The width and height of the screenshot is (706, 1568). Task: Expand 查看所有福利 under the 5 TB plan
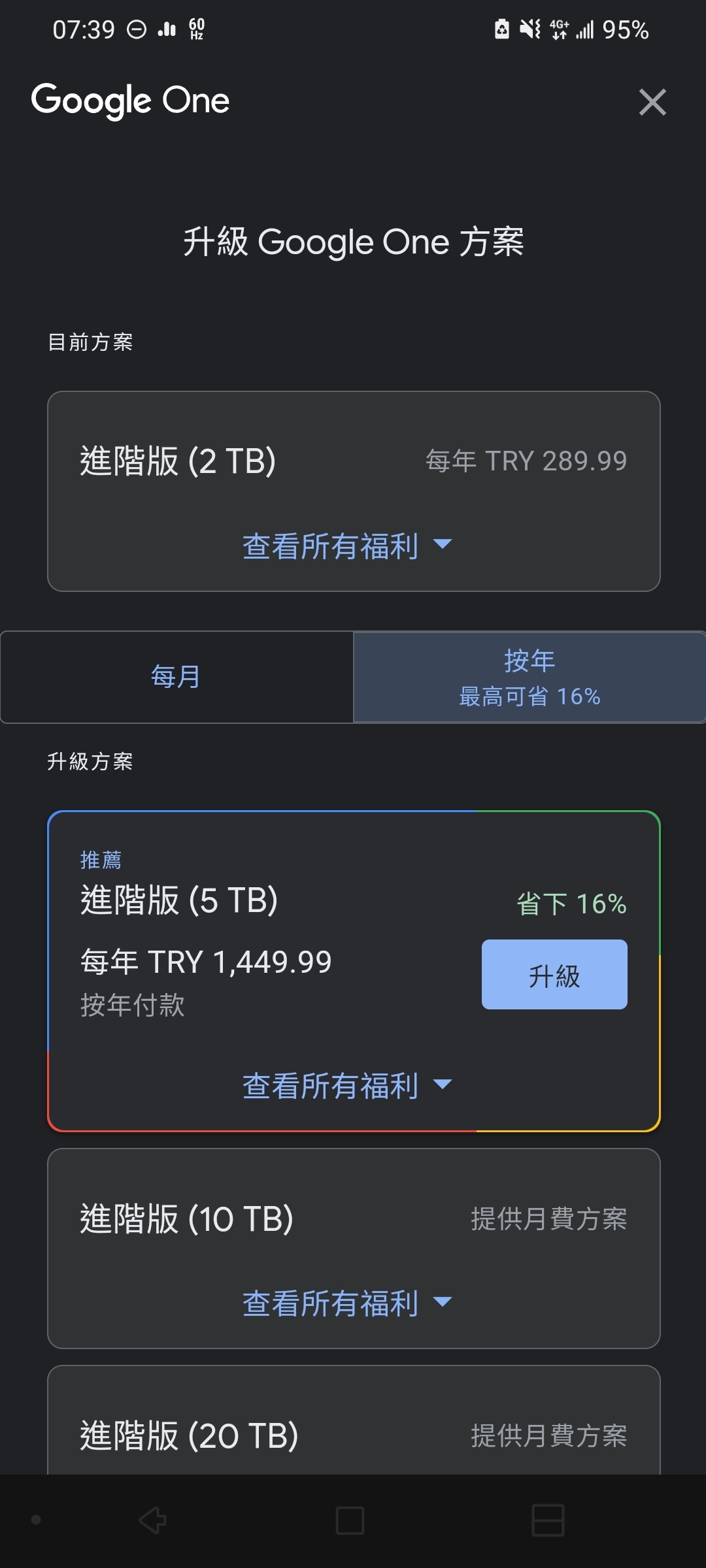348,1086
